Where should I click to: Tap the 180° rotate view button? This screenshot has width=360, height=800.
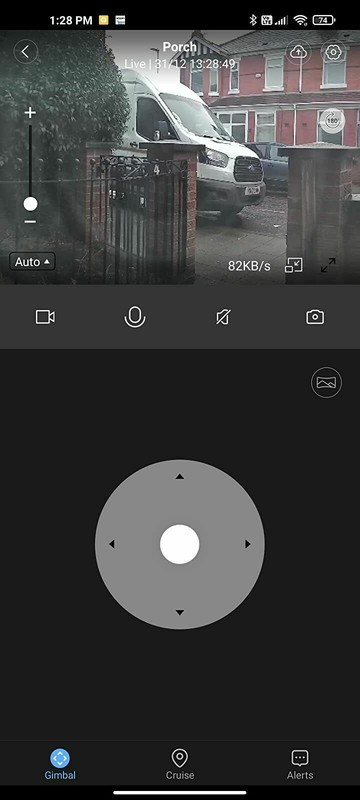333,121
